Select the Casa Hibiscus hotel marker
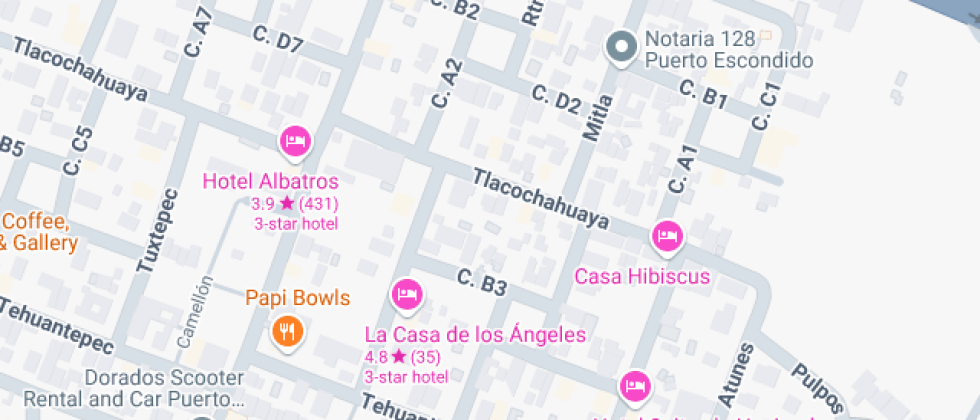 [667, 238]
